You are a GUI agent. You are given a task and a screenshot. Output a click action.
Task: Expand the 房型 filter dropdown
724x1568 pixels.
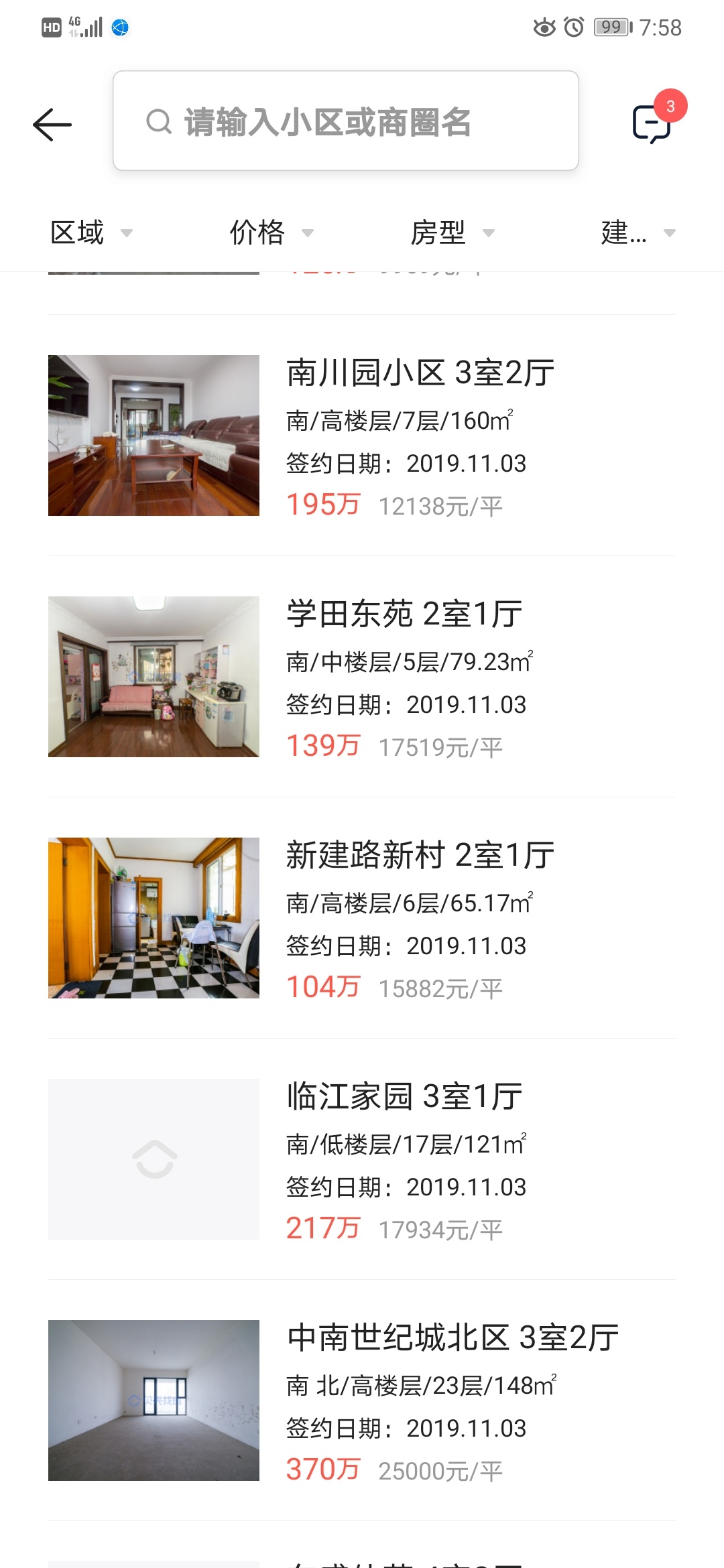pyautogui.click(x=452, y=233)
